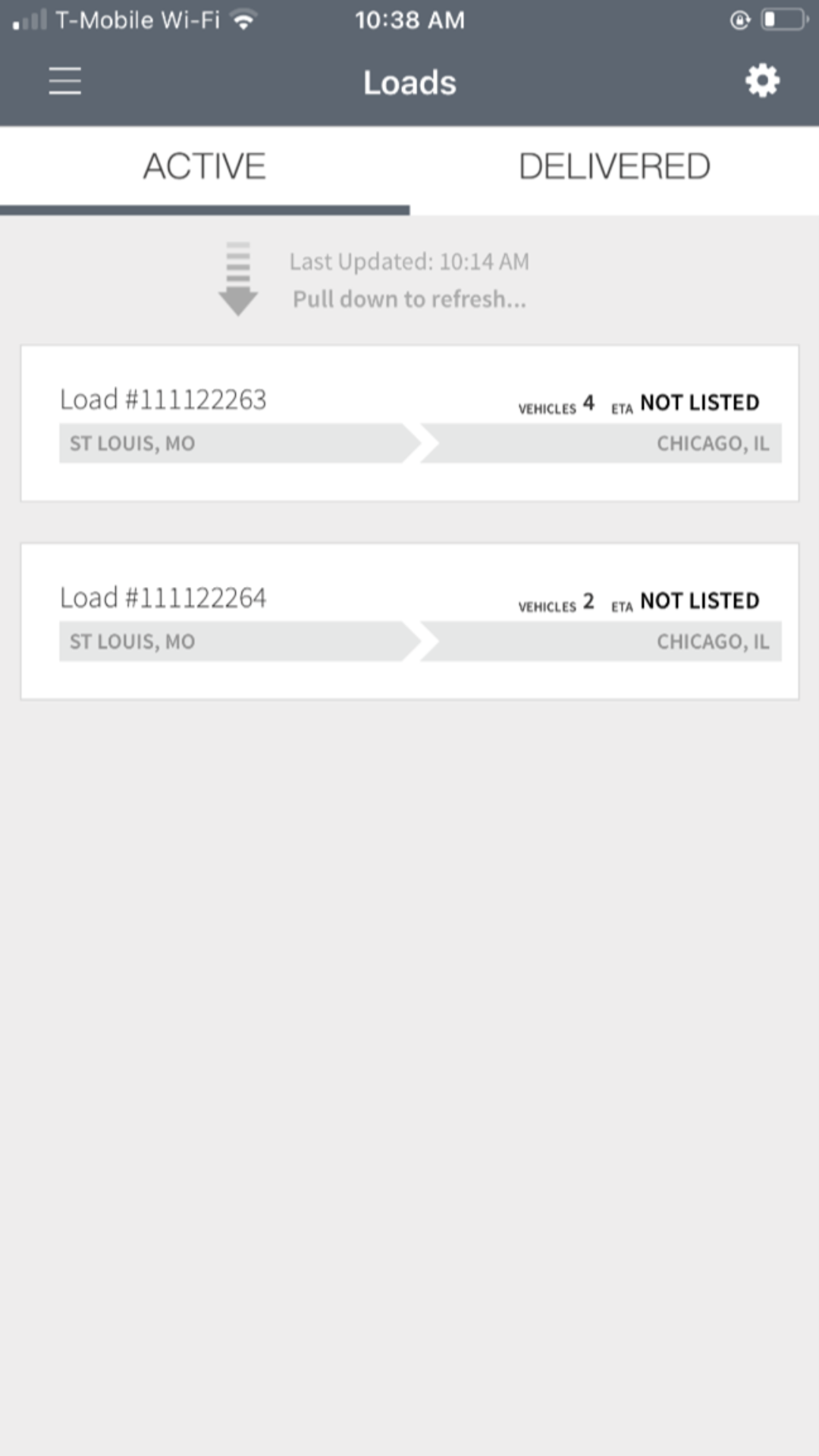Open Load #111122263 details
The image size is (819, 1456).
coord(409,421)
